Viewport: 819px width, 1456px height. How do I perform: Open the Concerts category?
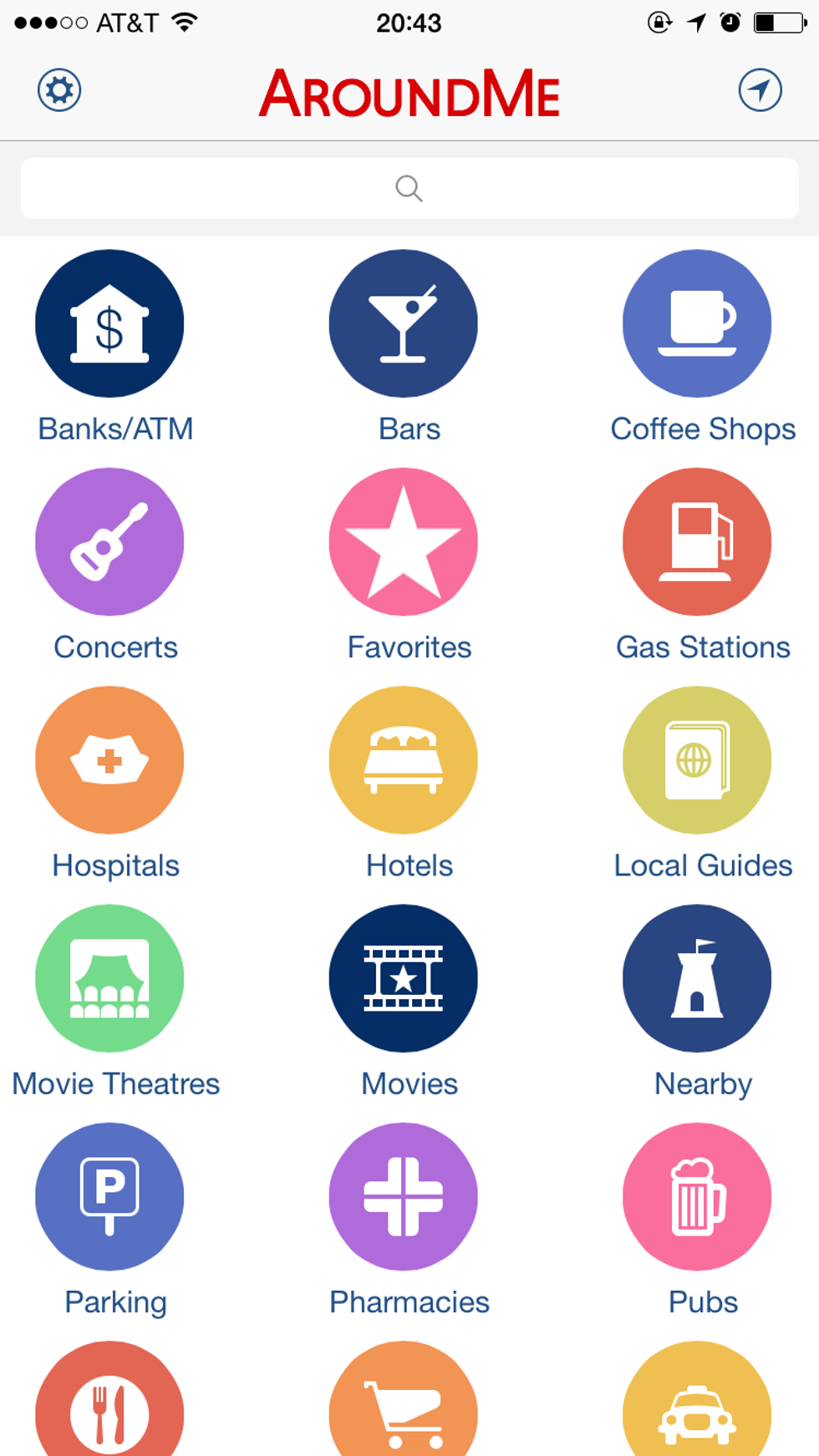pos(109,542)
